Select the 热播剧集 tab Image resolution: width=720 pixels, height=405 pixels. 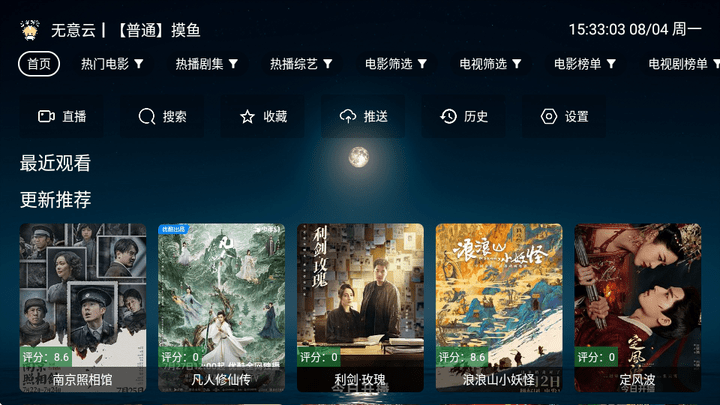point(206,64)
